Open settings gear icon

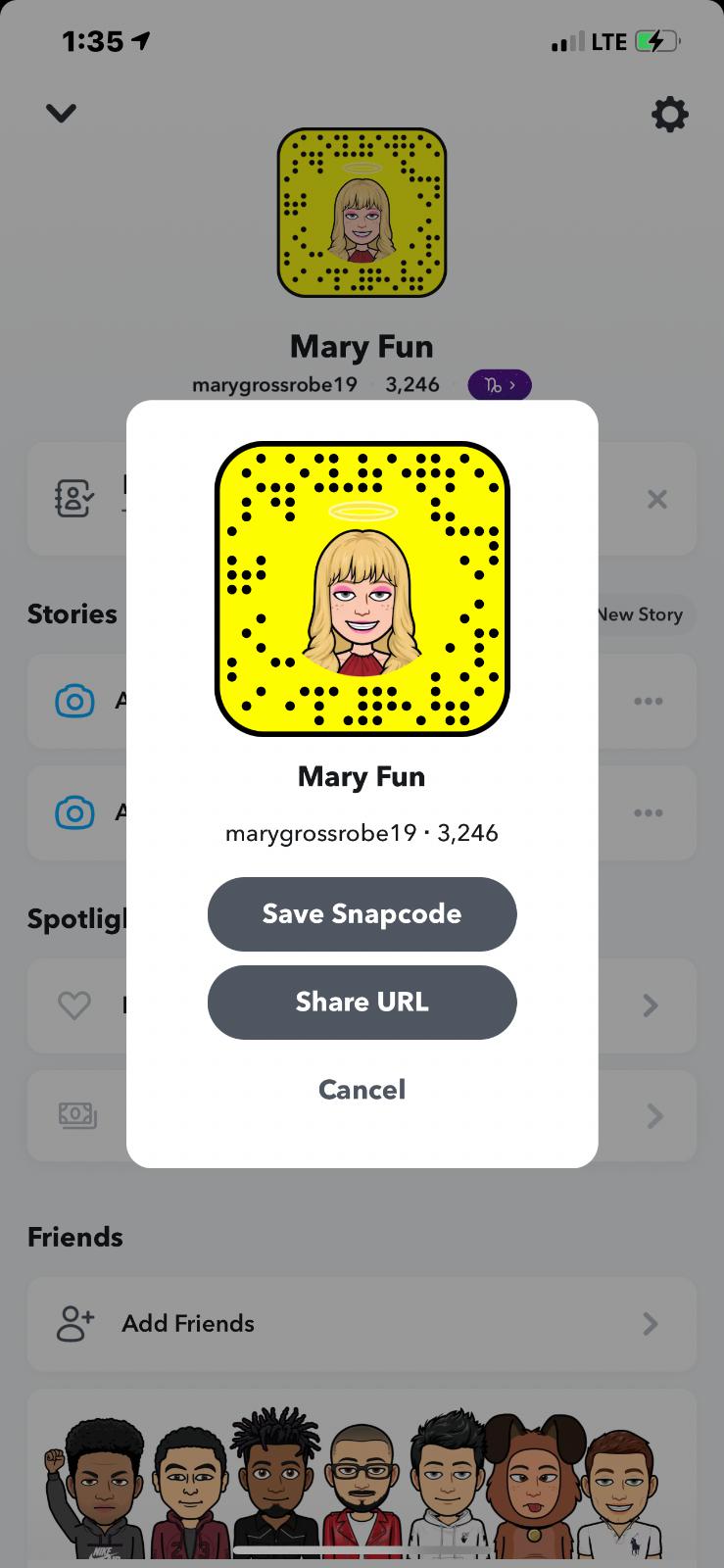click(x=670, y=115)
